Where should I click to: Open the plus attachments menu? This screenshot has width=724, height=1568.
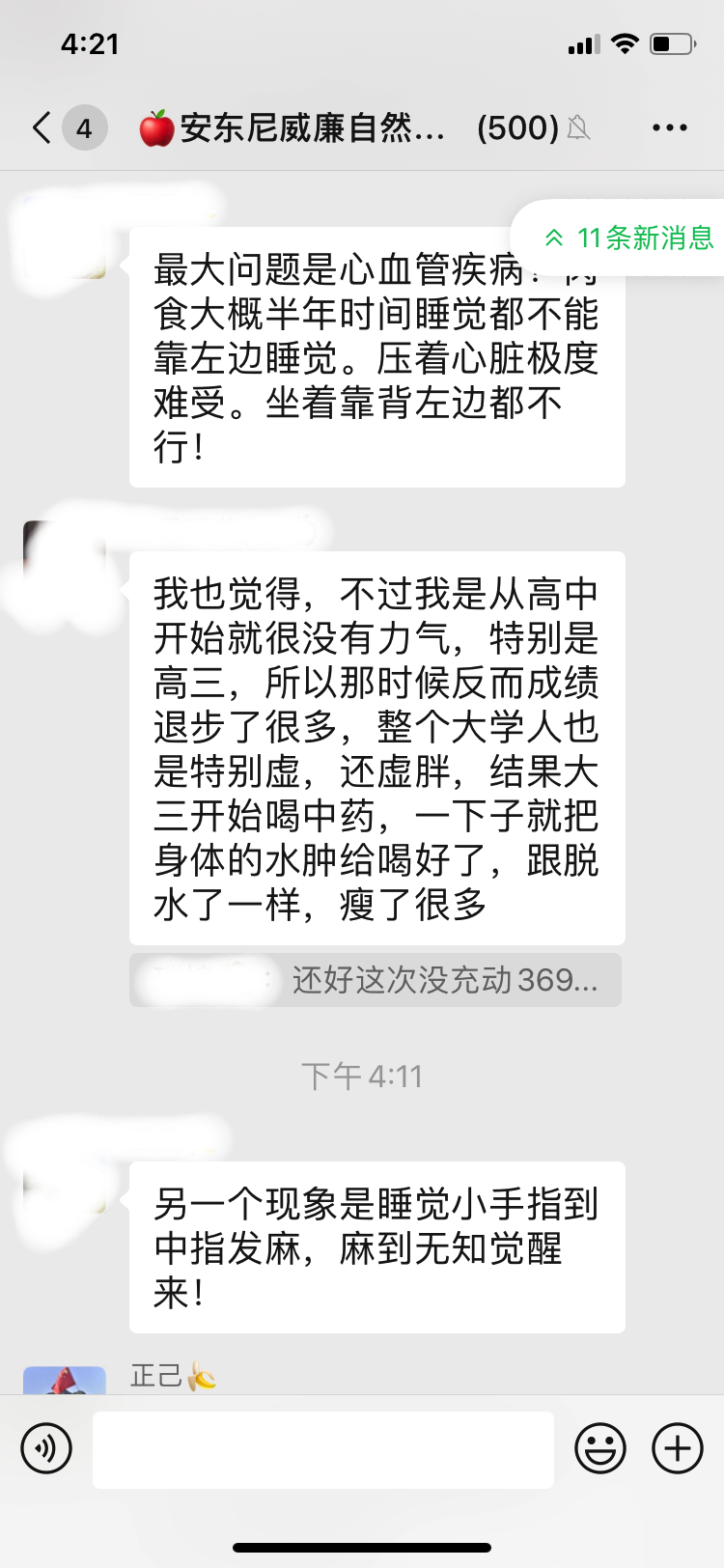coord(678,1448)
